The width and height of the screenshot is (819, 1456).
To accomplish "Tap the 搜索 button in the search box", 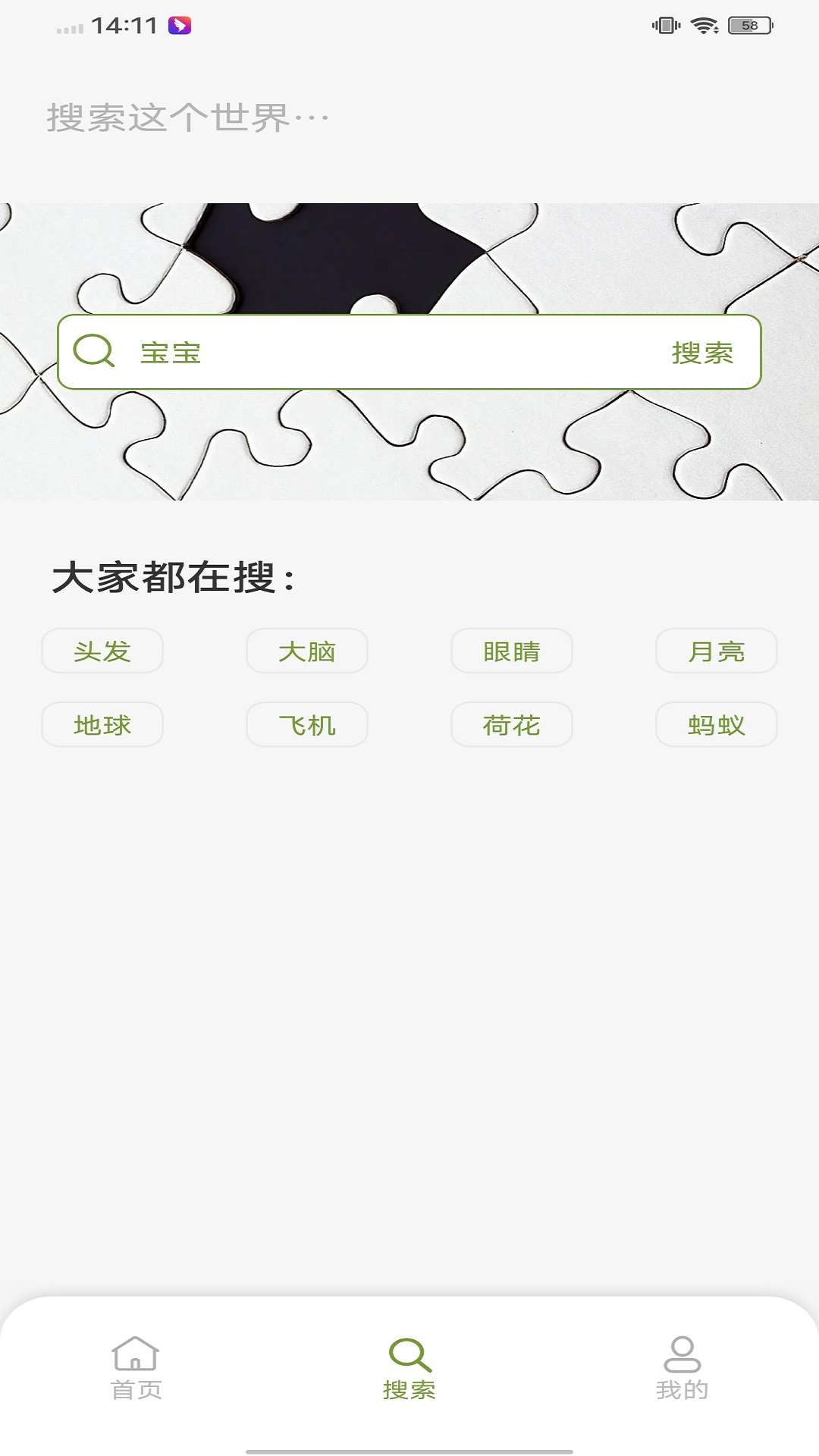I will point(702,353).
